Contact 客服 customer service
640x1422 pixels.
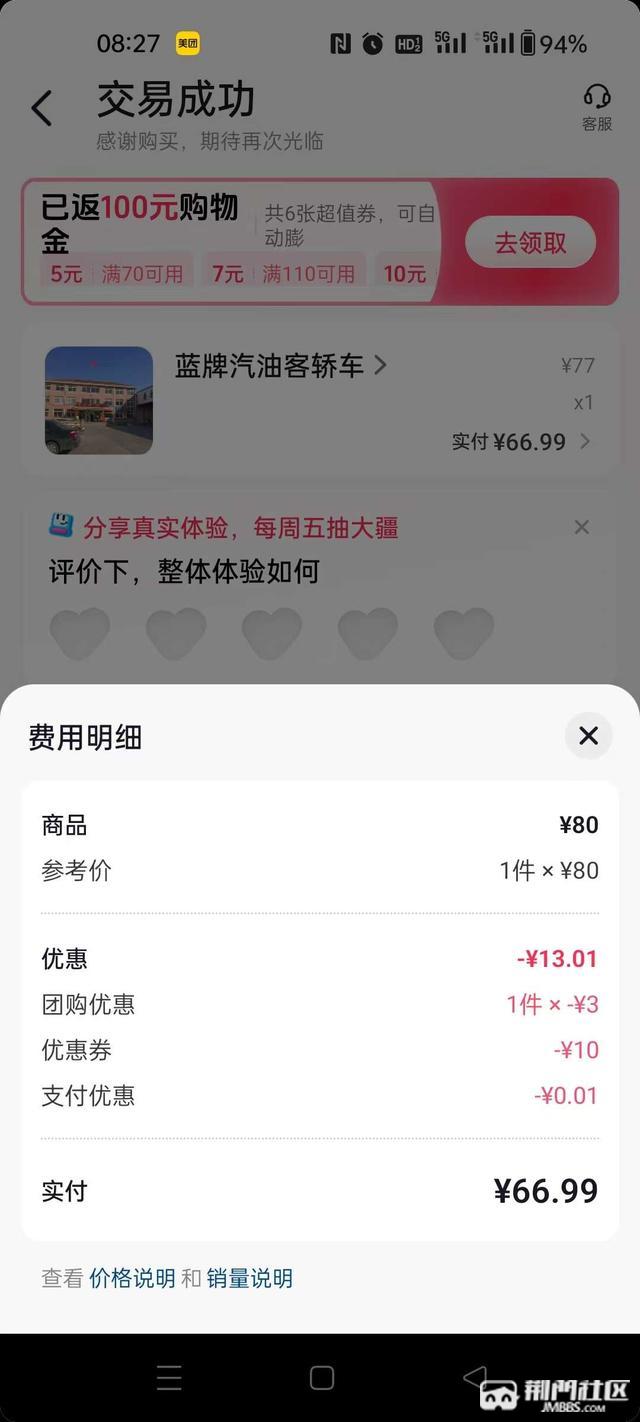(597, 107)
